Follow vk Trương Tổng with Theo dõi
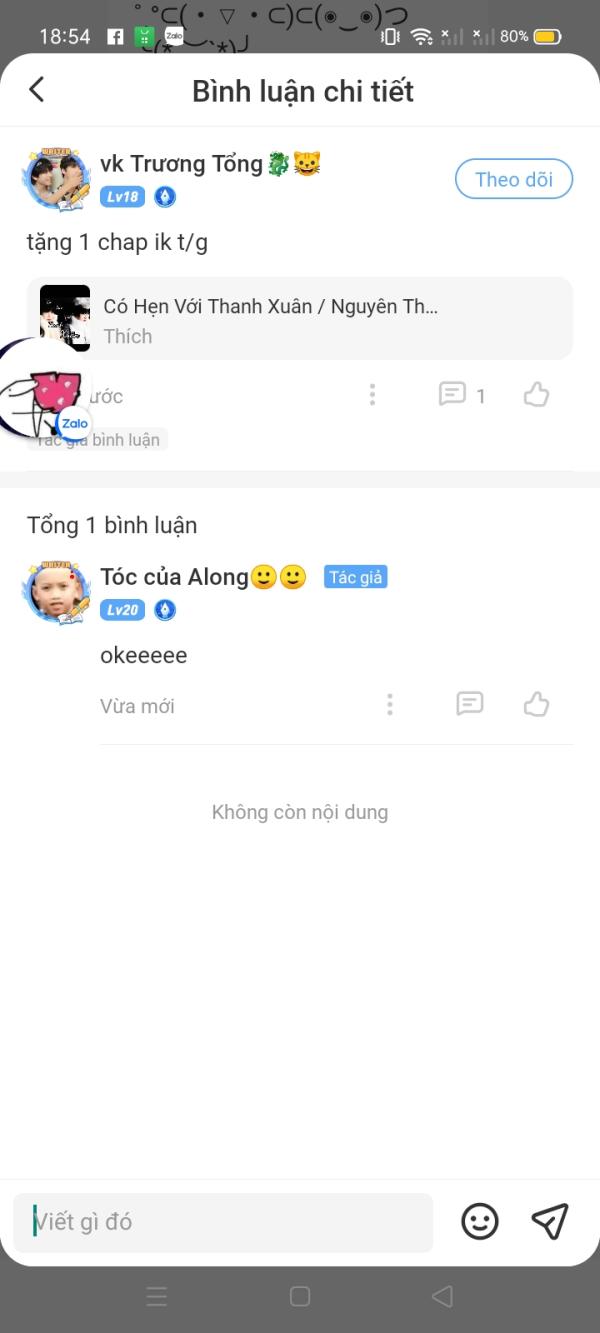Screen dimensions: 600x1333 [x=514, y=180]
